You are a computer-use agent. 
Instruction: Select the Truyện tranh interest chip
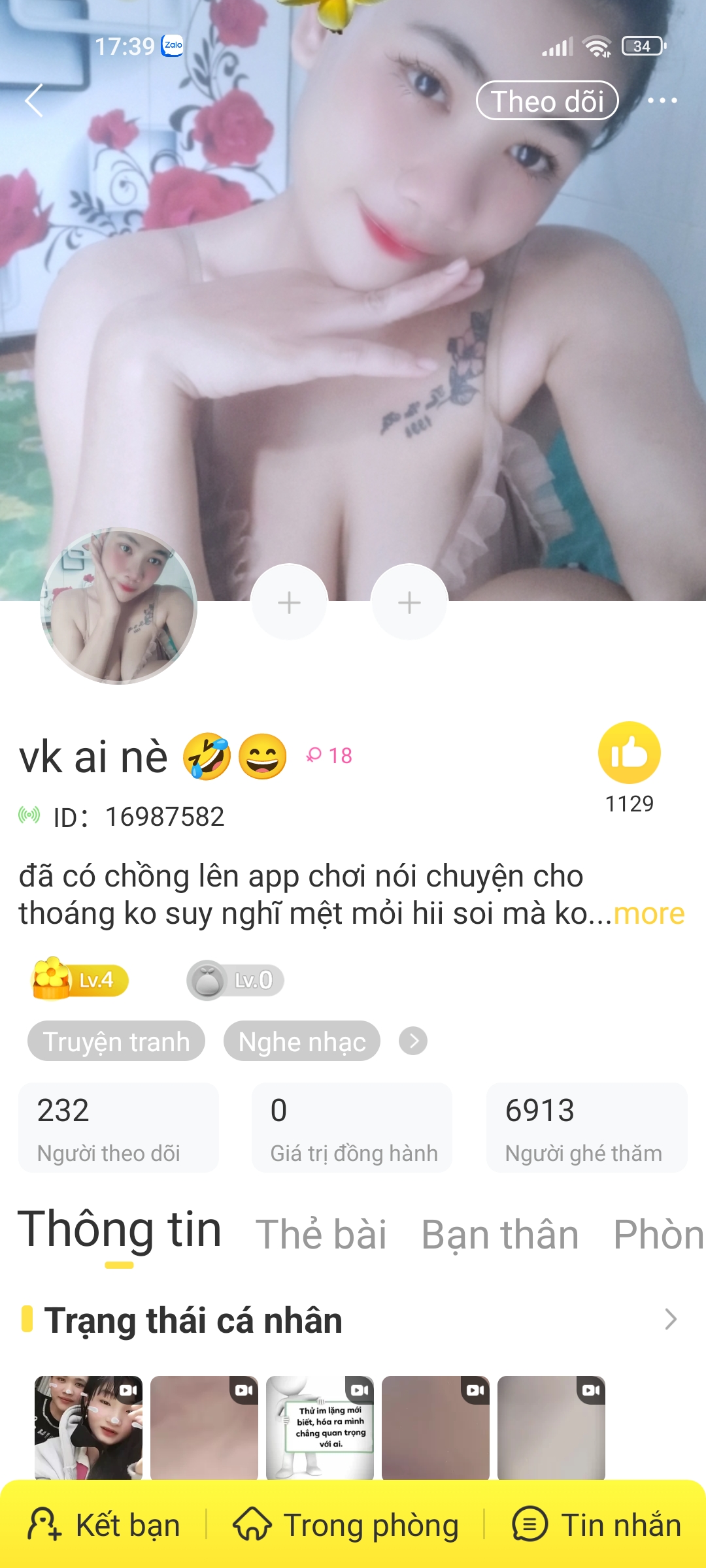tap(116, 1041)
